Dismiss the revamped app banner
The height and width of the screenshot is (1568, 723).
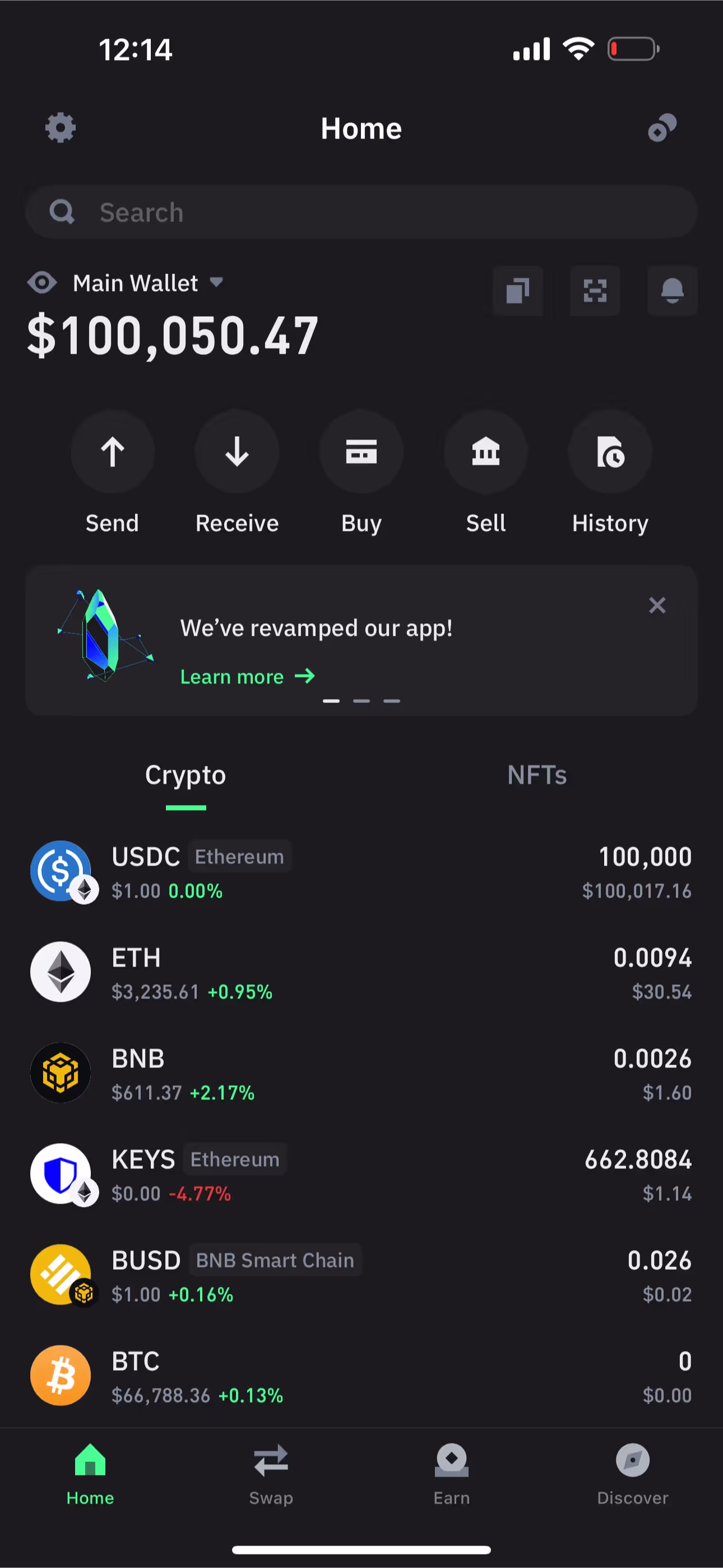coord(657,605)
